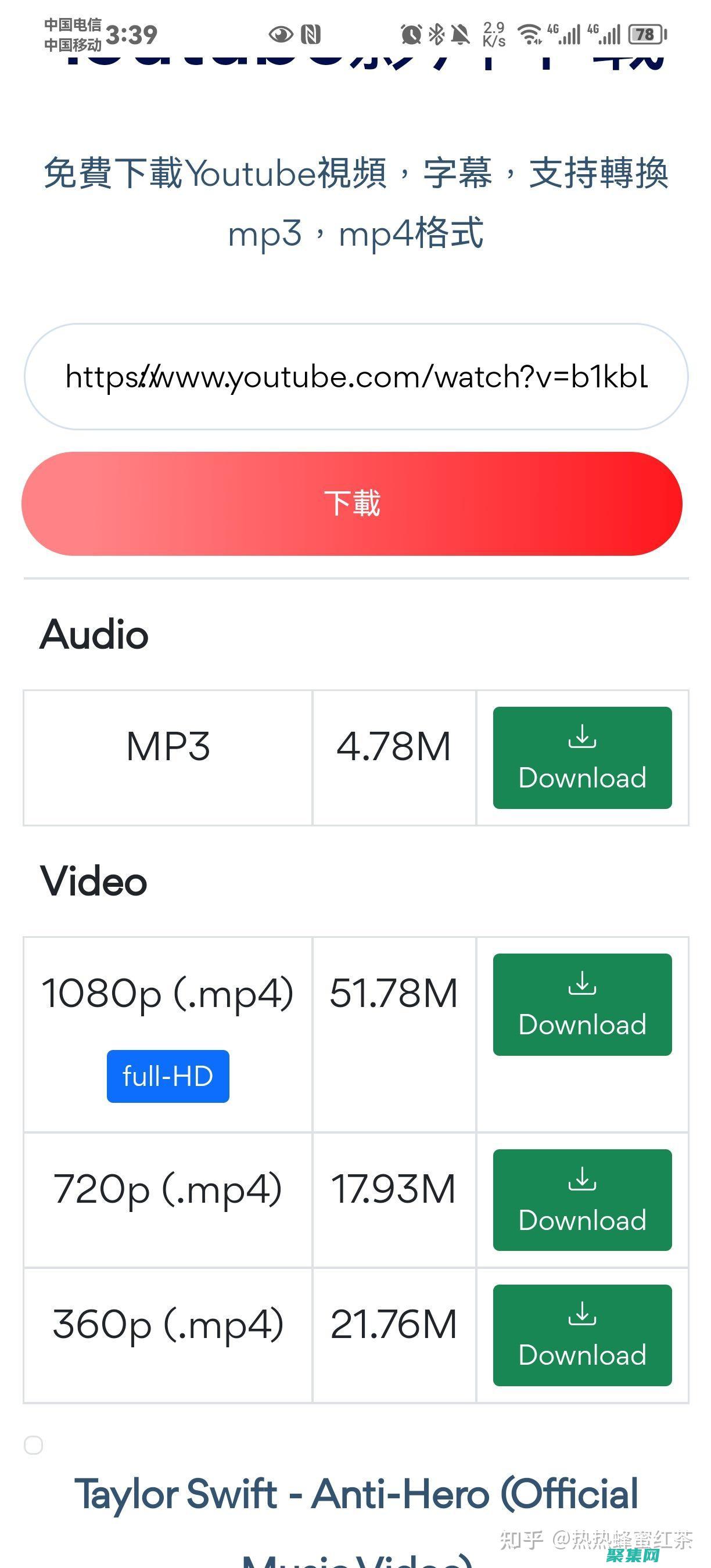Tap the Bluetooth icon in the status bar
This screenshot has width=711, height=1568.
click(x=436, y=35)
